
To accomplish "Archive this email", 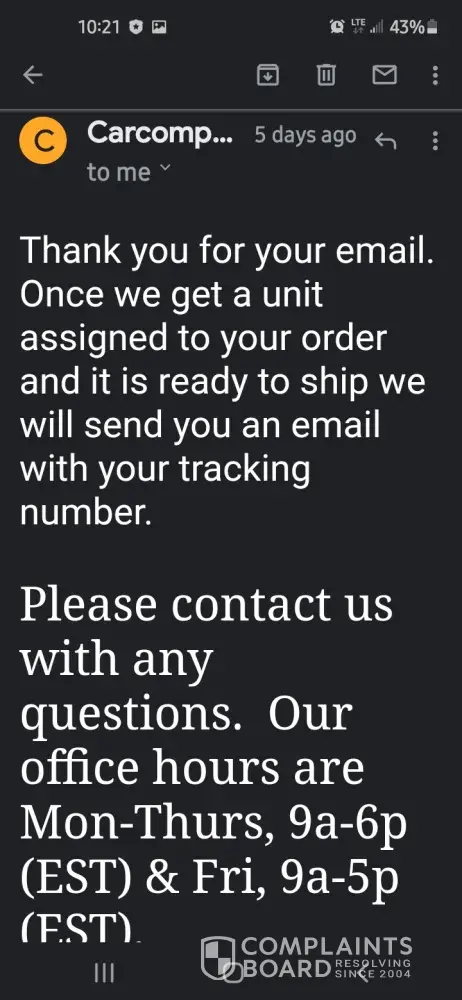I will [x=267, y=76].
